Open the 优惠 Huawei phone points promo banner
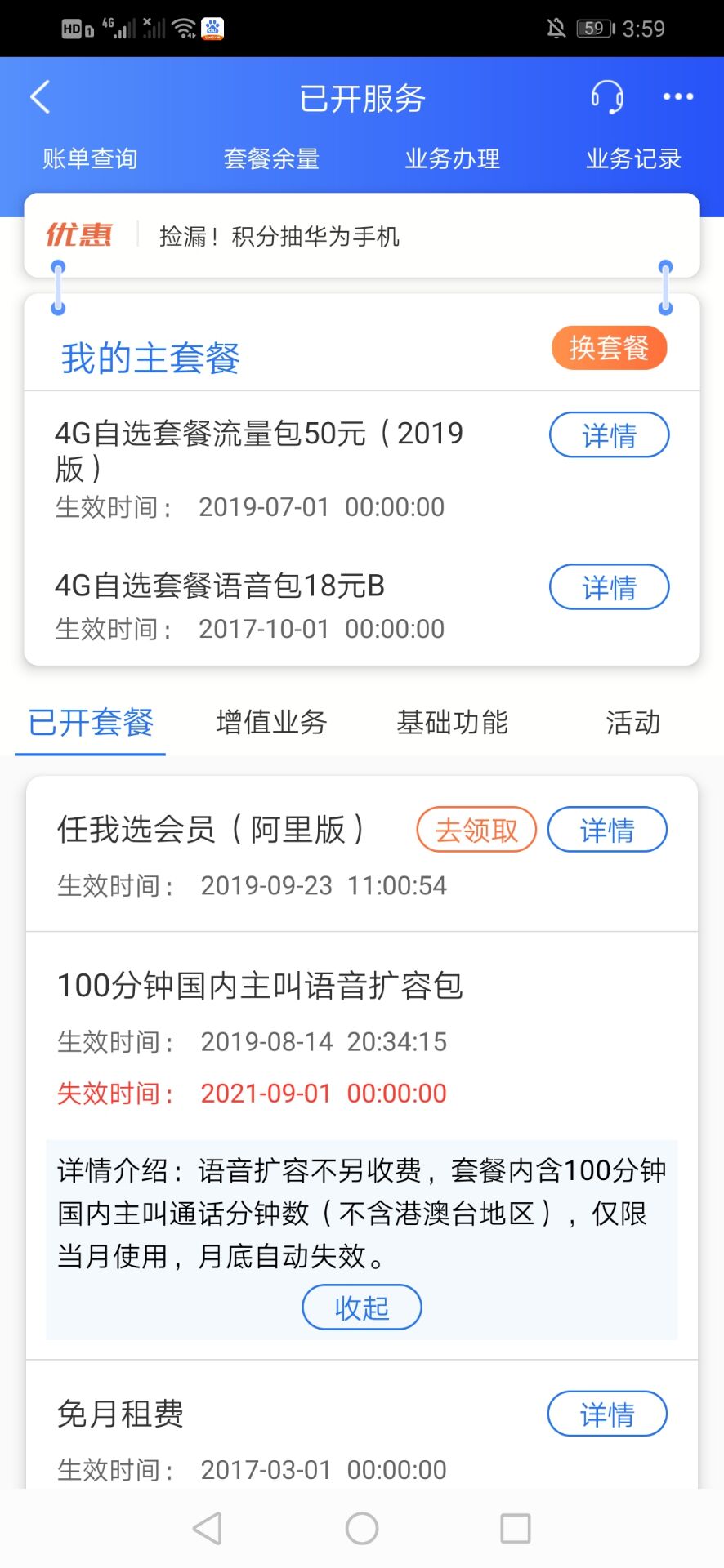 362,236
